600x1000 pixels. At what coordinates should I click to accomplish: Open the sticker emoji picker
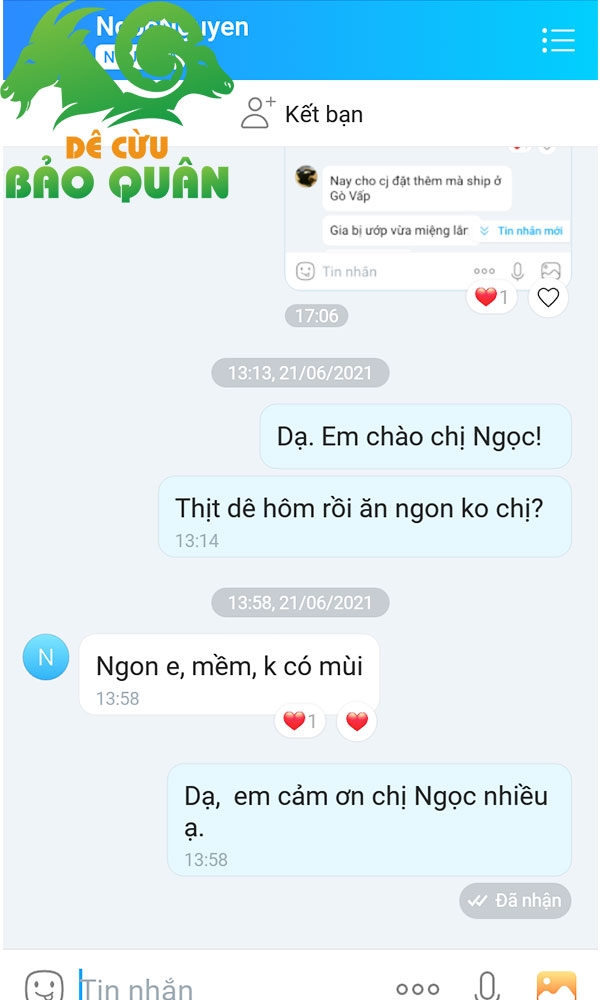tap(43, 986)
